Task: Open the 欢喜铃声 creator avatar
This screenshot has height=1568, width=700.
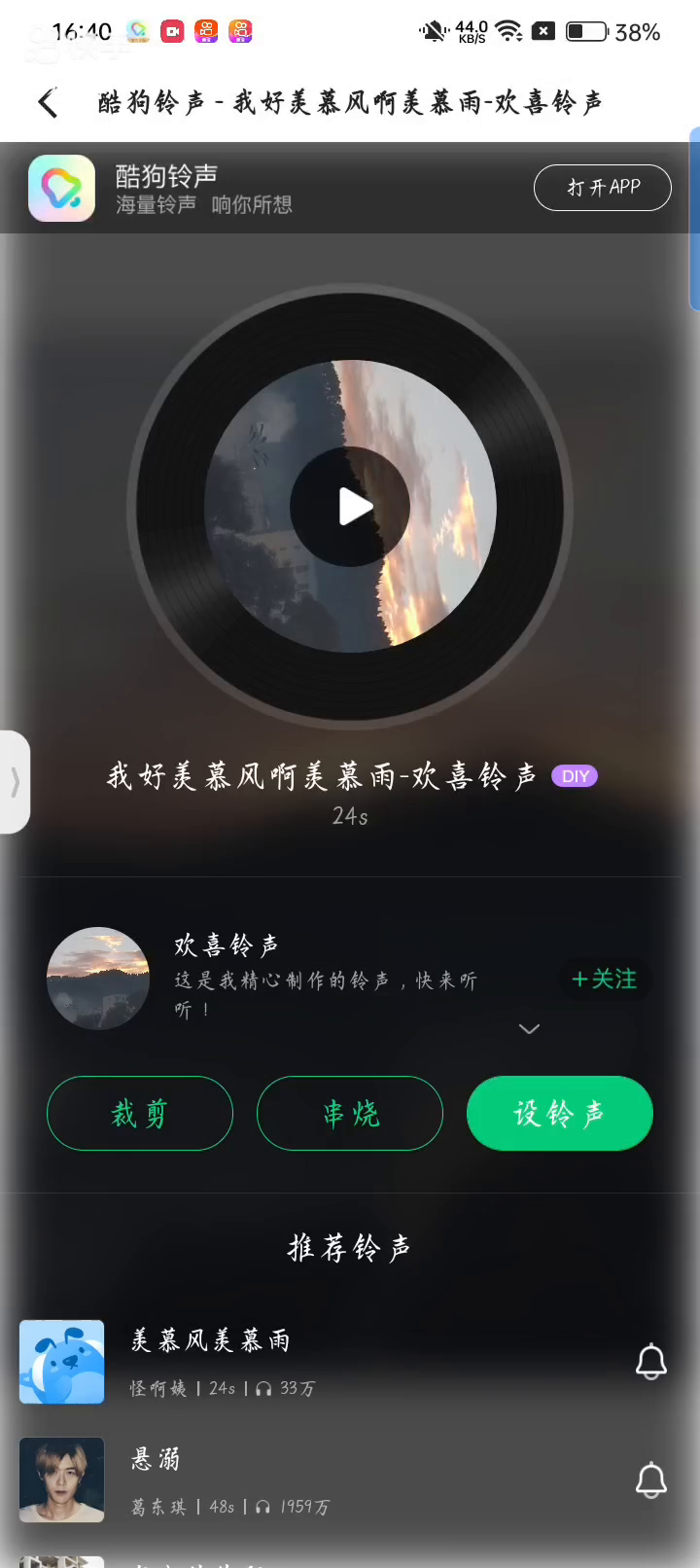Action: [98, 979]
